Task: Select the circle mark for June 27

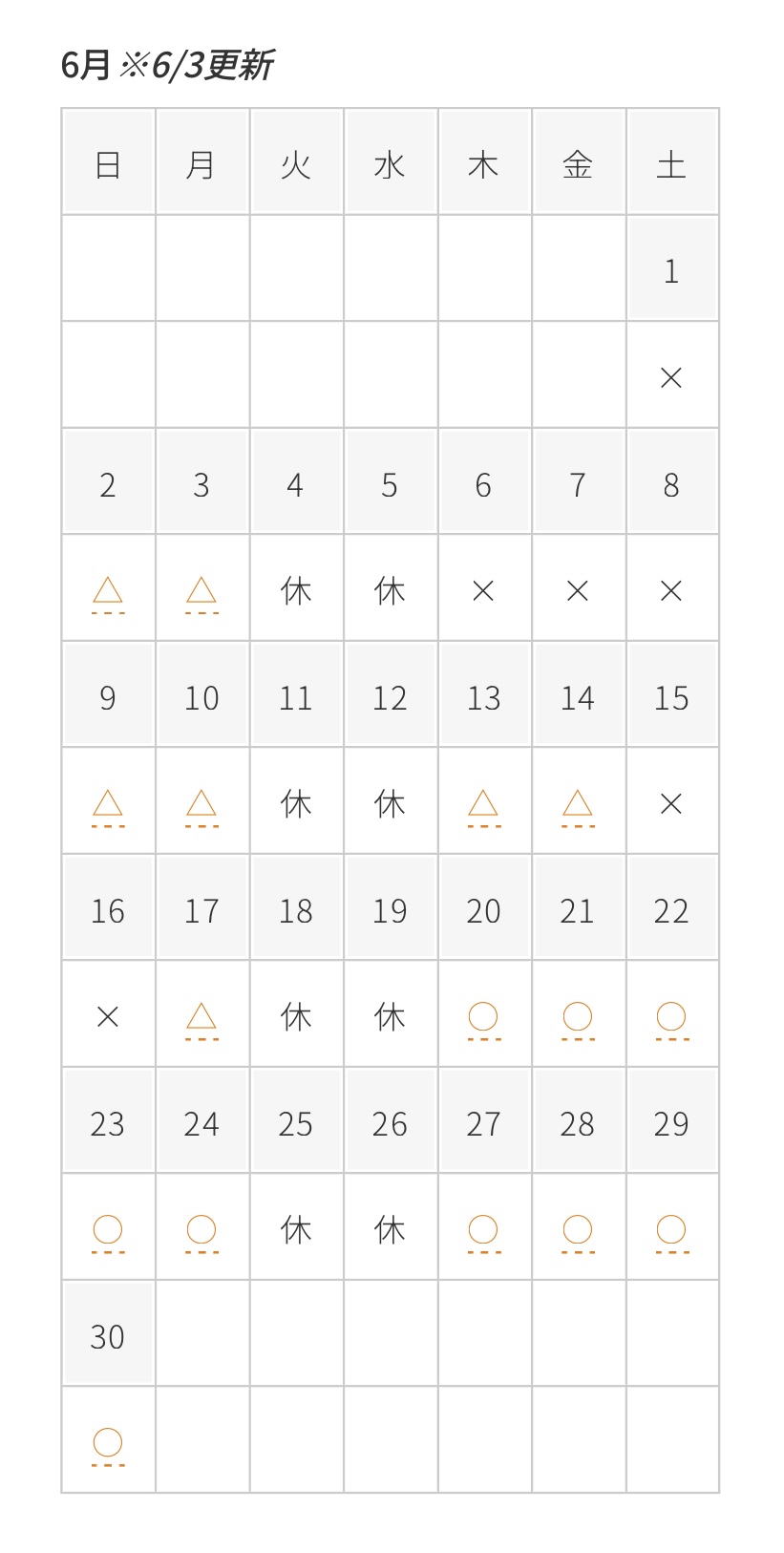Action: [483, 1230]
